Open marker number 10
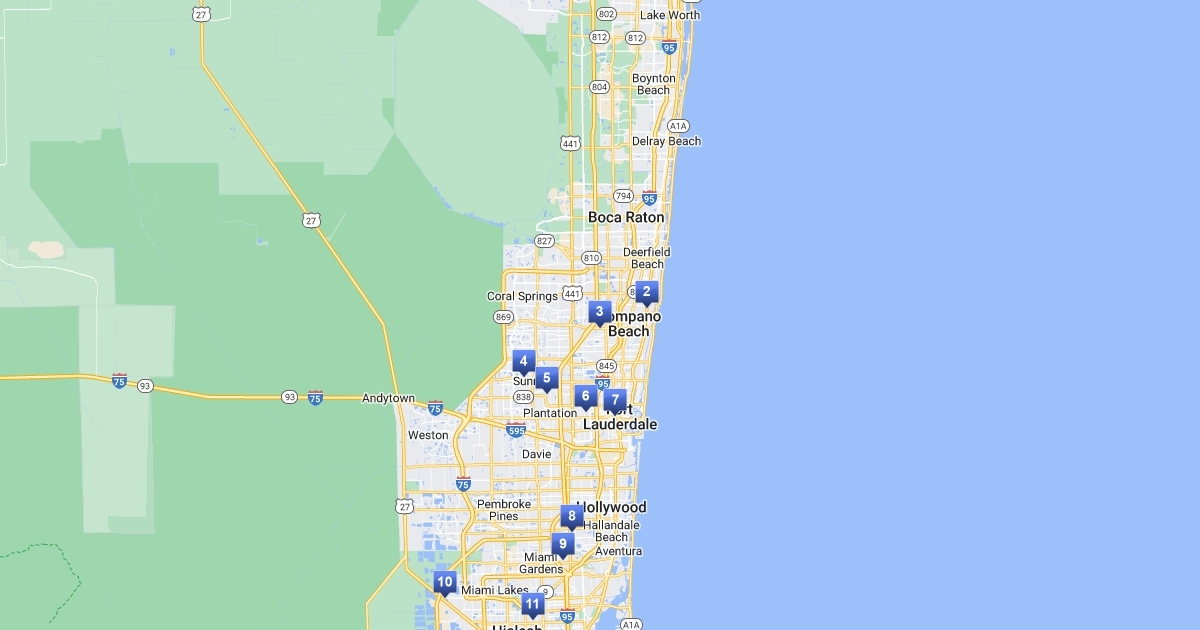The image size is (1200, 630). 445,582
